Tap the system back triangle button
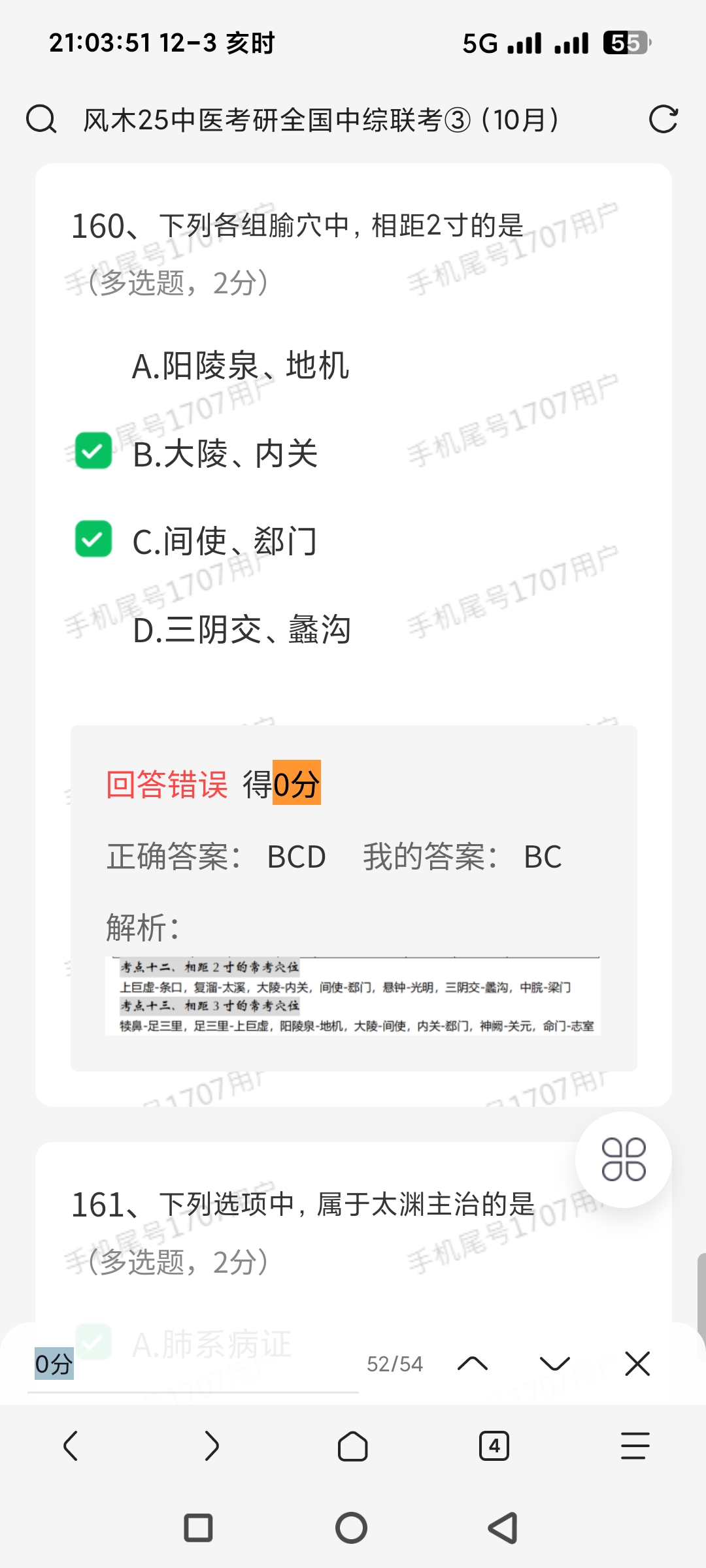 [x=503, y=1528]
